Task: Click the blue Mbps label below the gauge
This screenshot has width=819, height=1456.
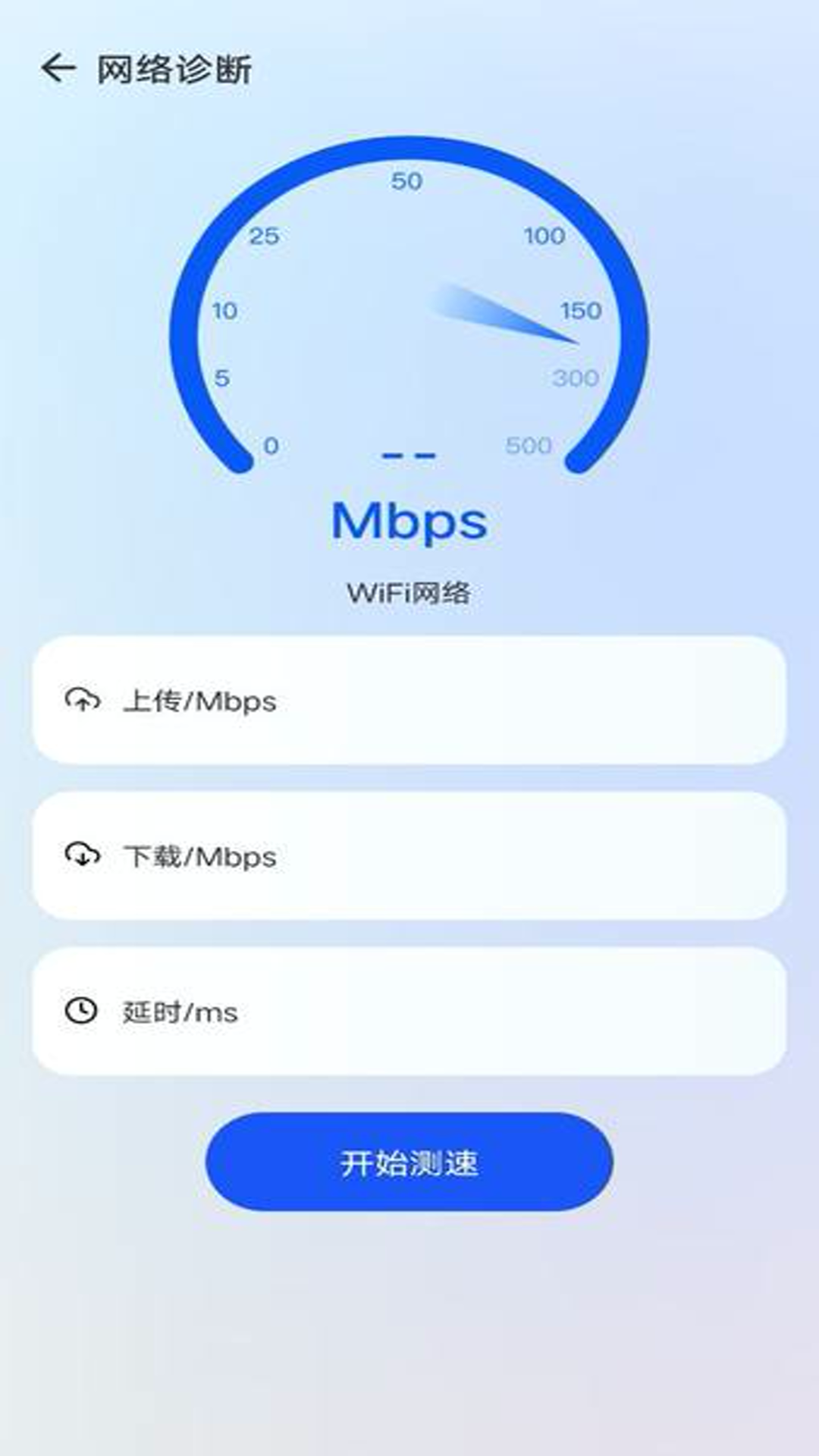Action: (x=409, y=522)
